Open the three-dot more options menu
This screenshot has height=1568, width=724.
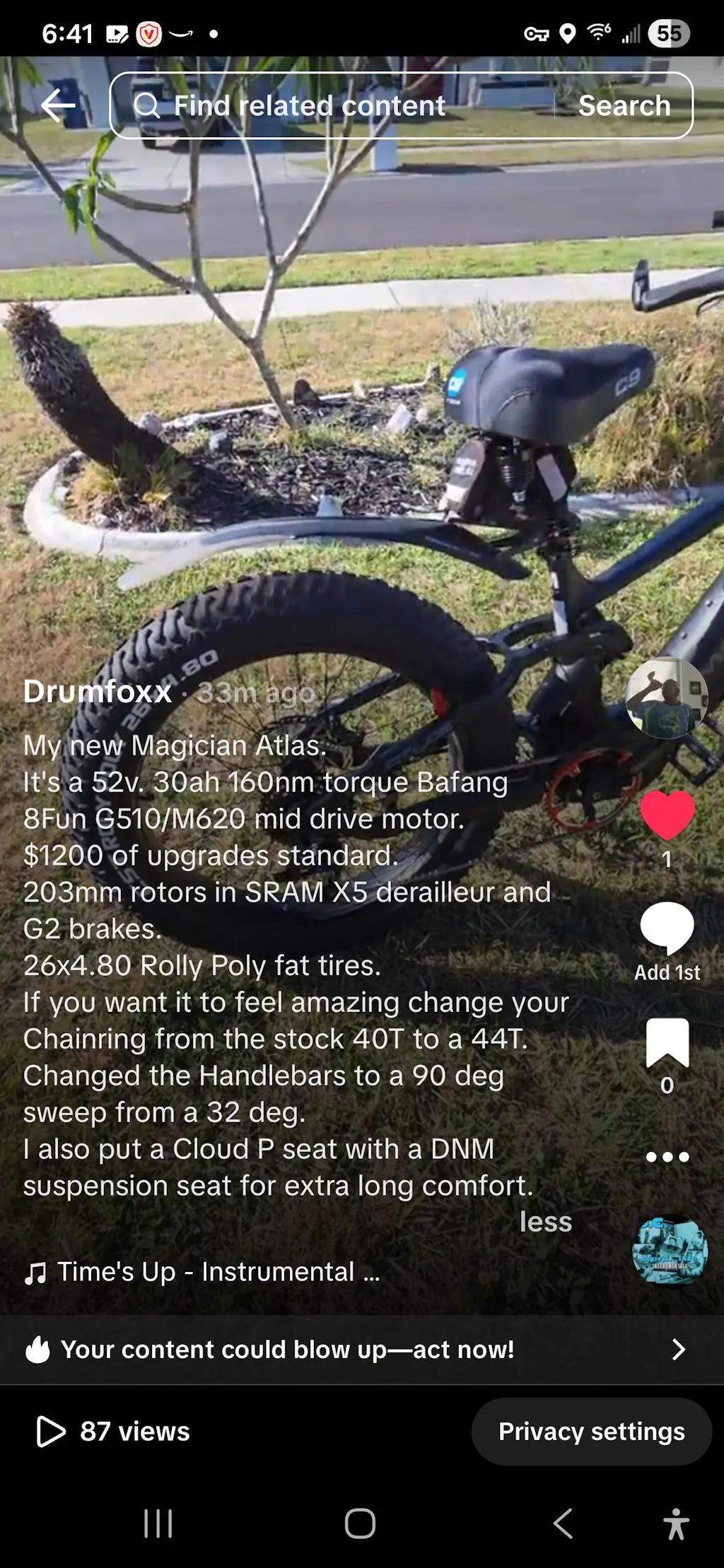(x=667, y=1157)
